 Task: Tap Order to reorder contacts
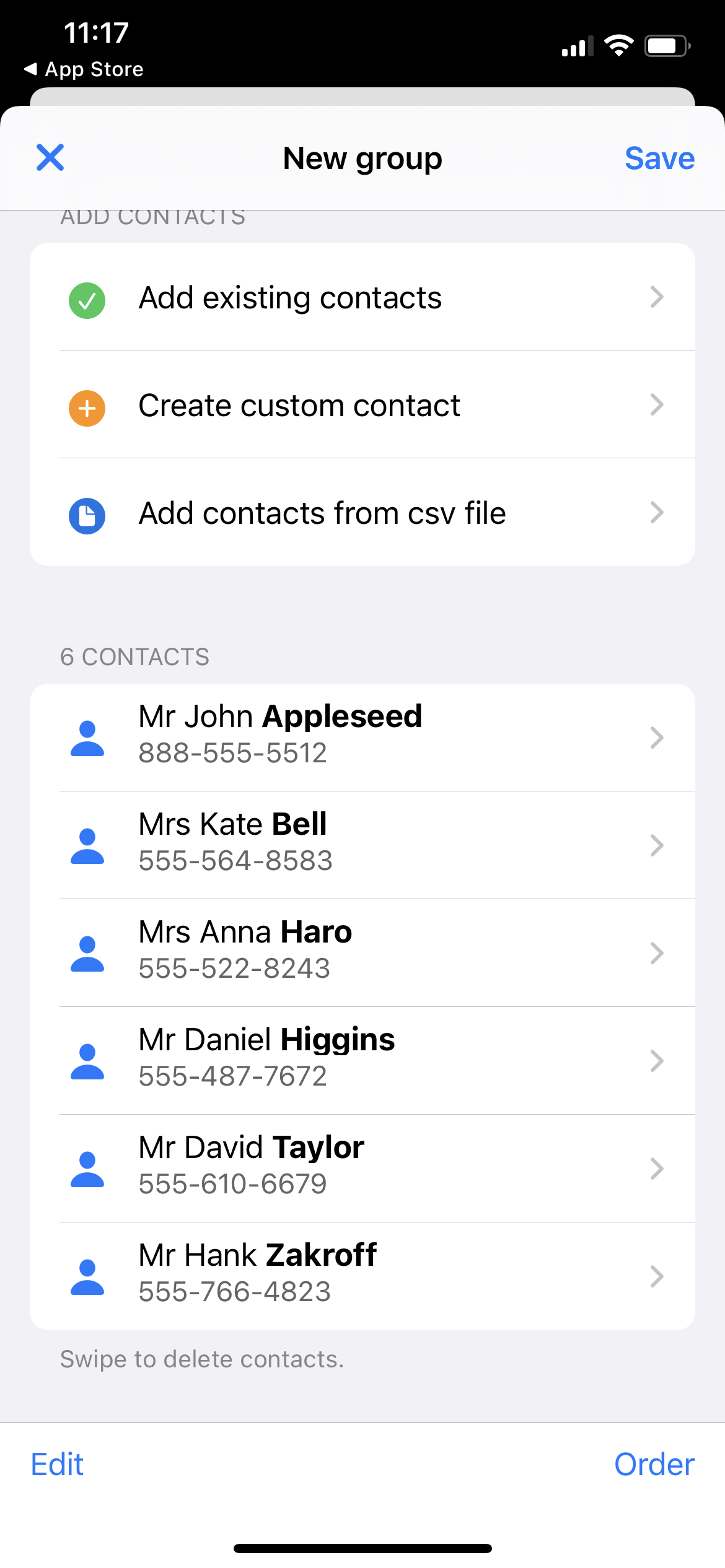pyautogui.click(x=654, y=1465)
